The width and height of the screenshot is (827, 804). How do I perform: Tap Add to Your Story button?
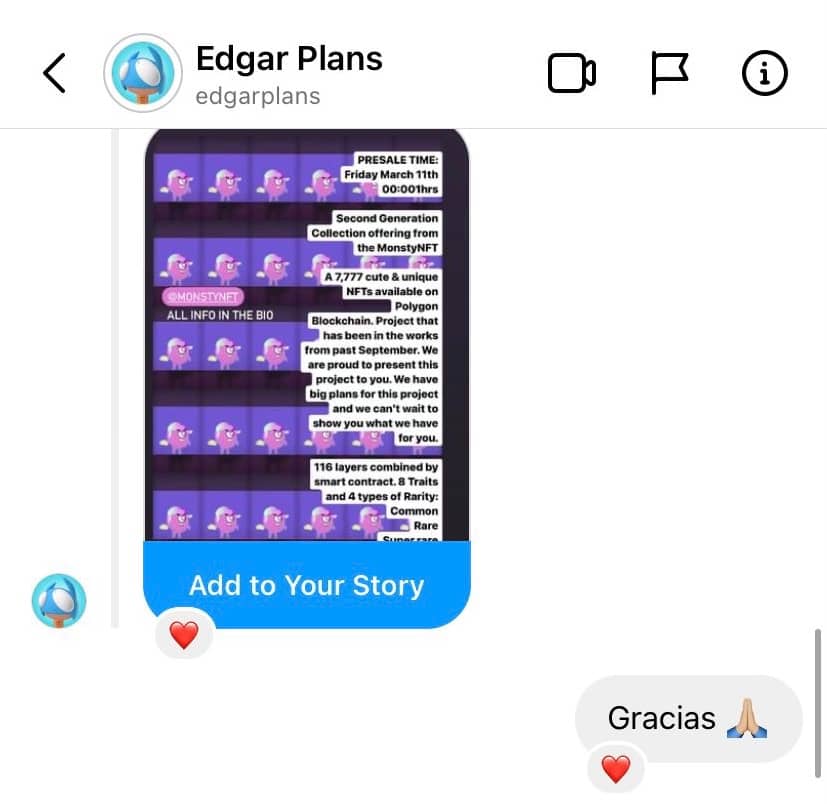(306, 585)
